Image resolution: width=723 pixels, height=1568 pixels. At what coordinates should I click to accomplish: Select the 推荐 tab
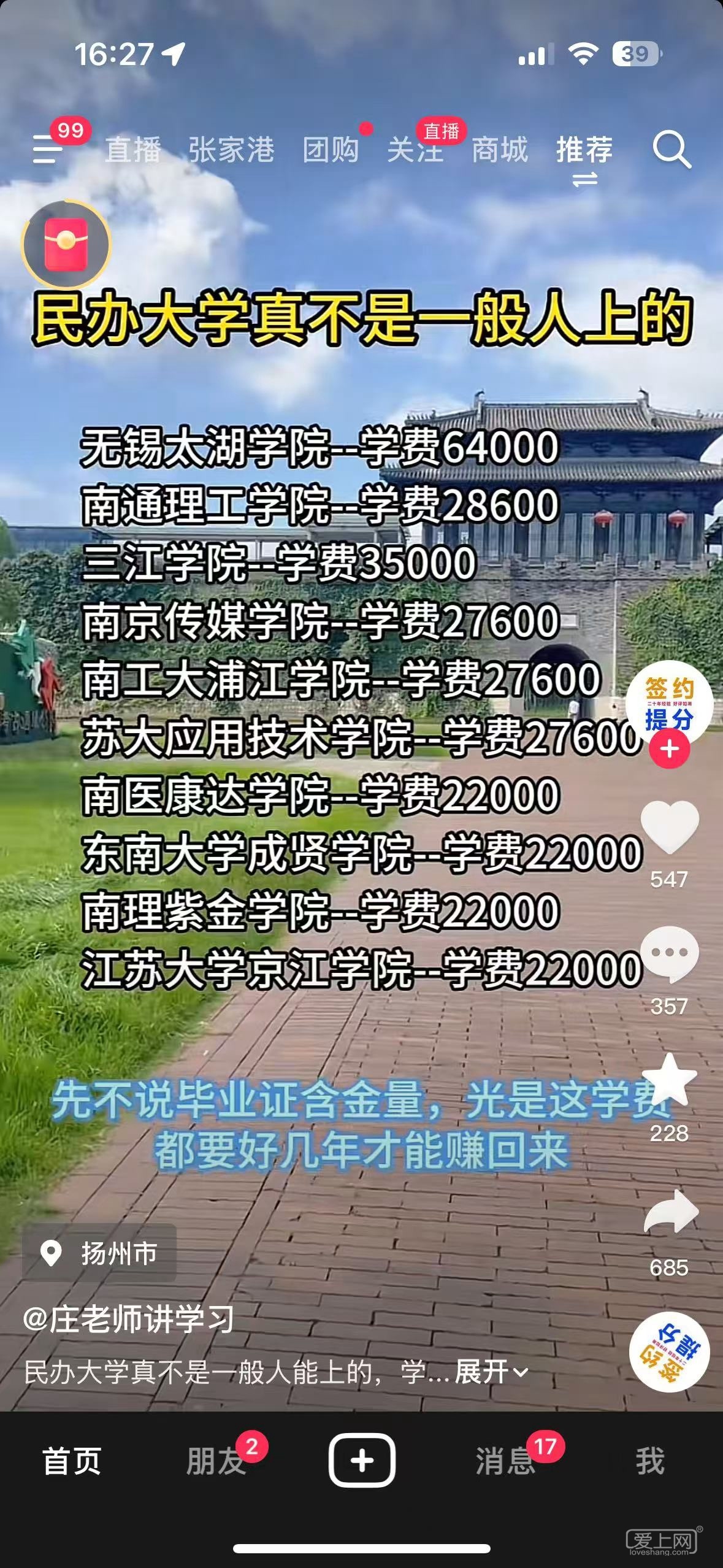[584, 150]
